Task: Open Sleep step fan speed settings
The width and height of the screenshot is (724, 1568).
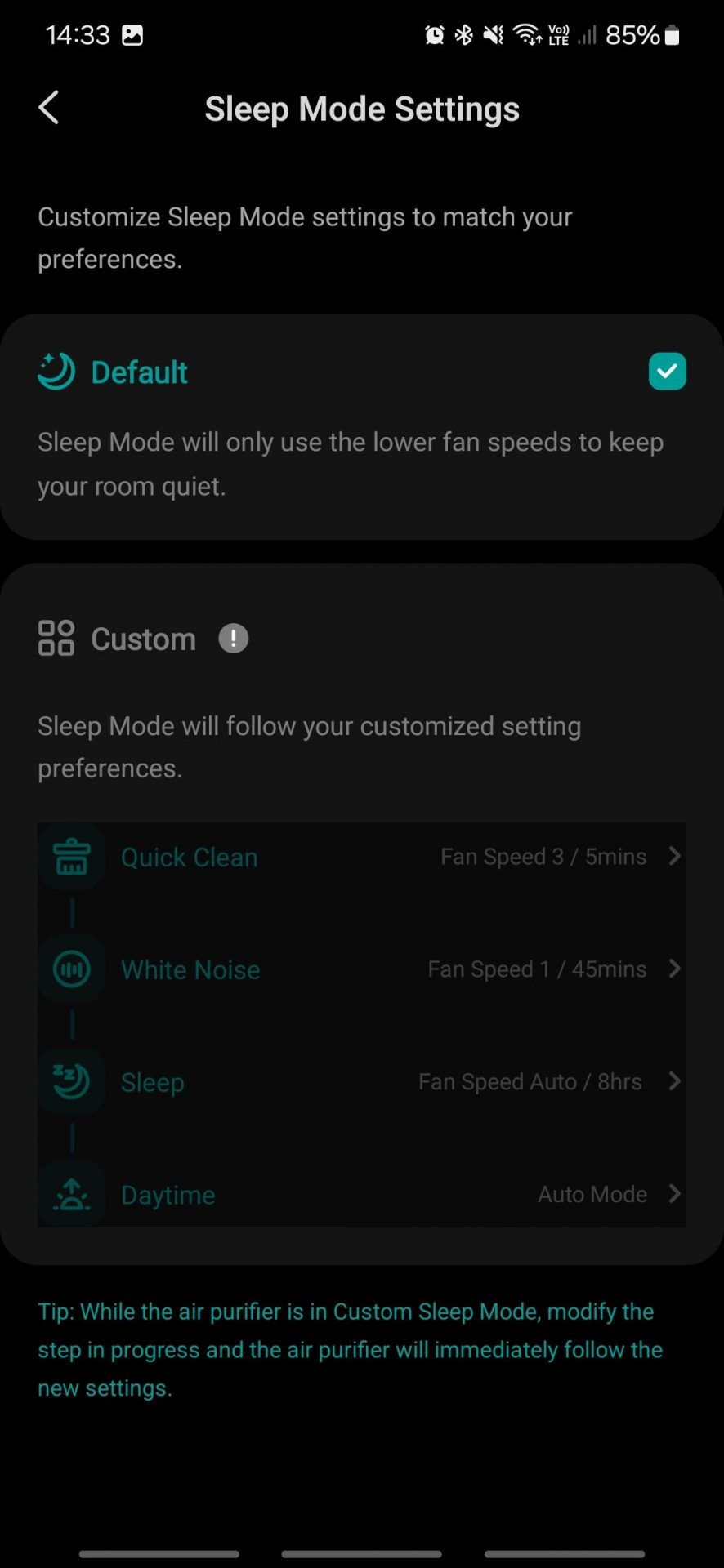Action: pos(361,1082)
